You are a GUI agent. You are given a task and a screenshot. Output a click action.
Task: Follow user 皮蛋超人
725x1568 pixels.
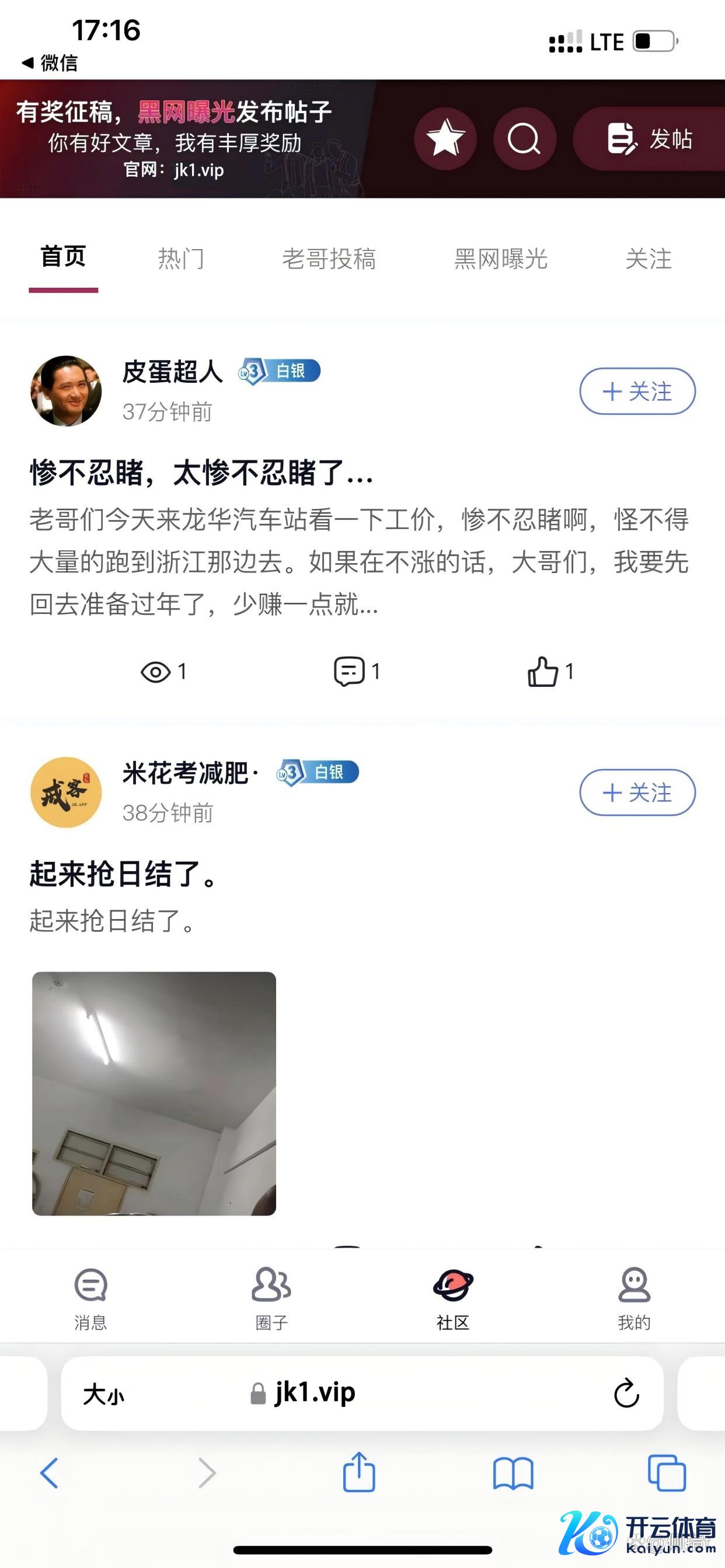pyautogui.click(x=637, y=392)
